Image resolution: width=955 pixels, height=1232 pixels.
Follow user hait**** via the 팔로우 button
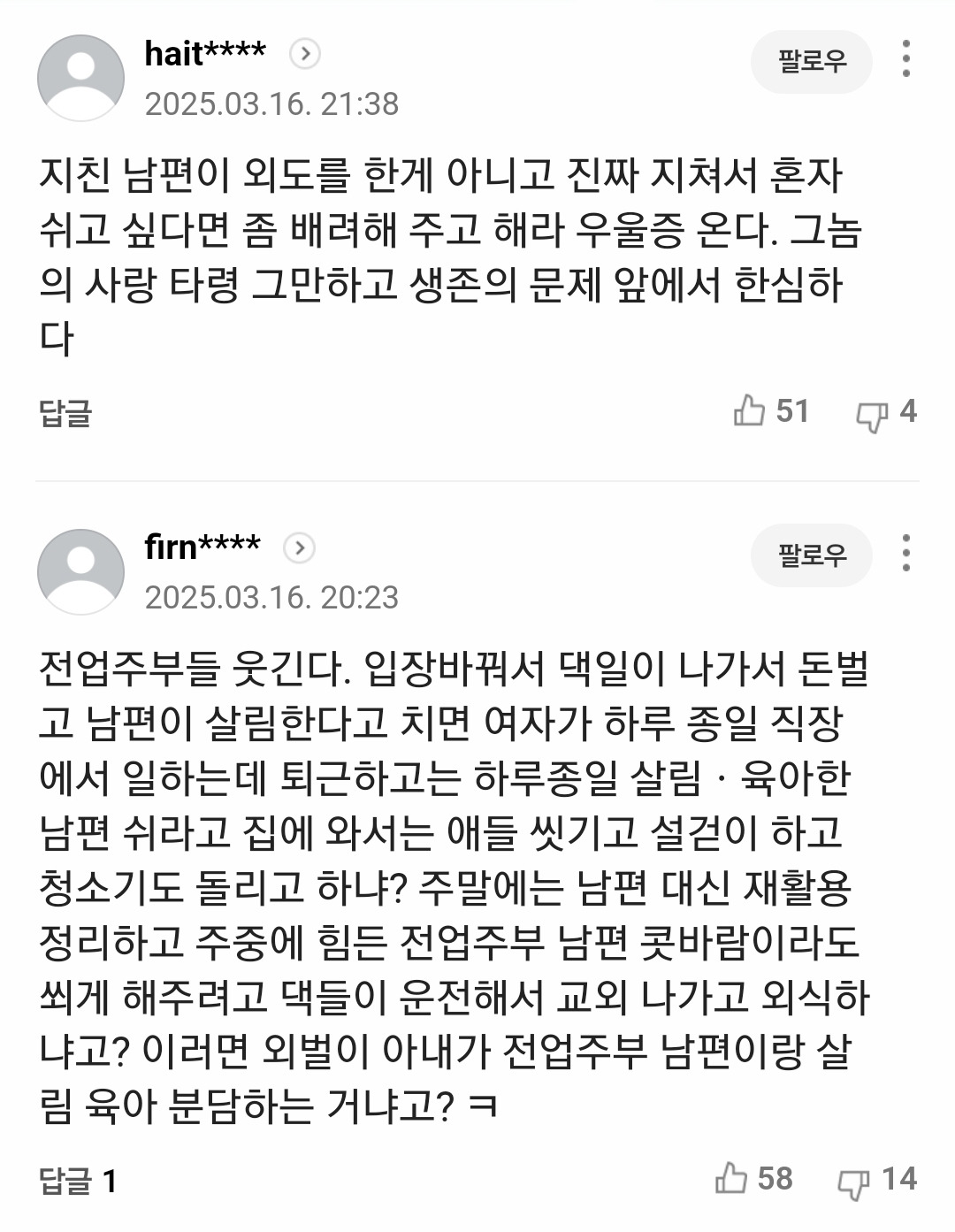(811, 62)
